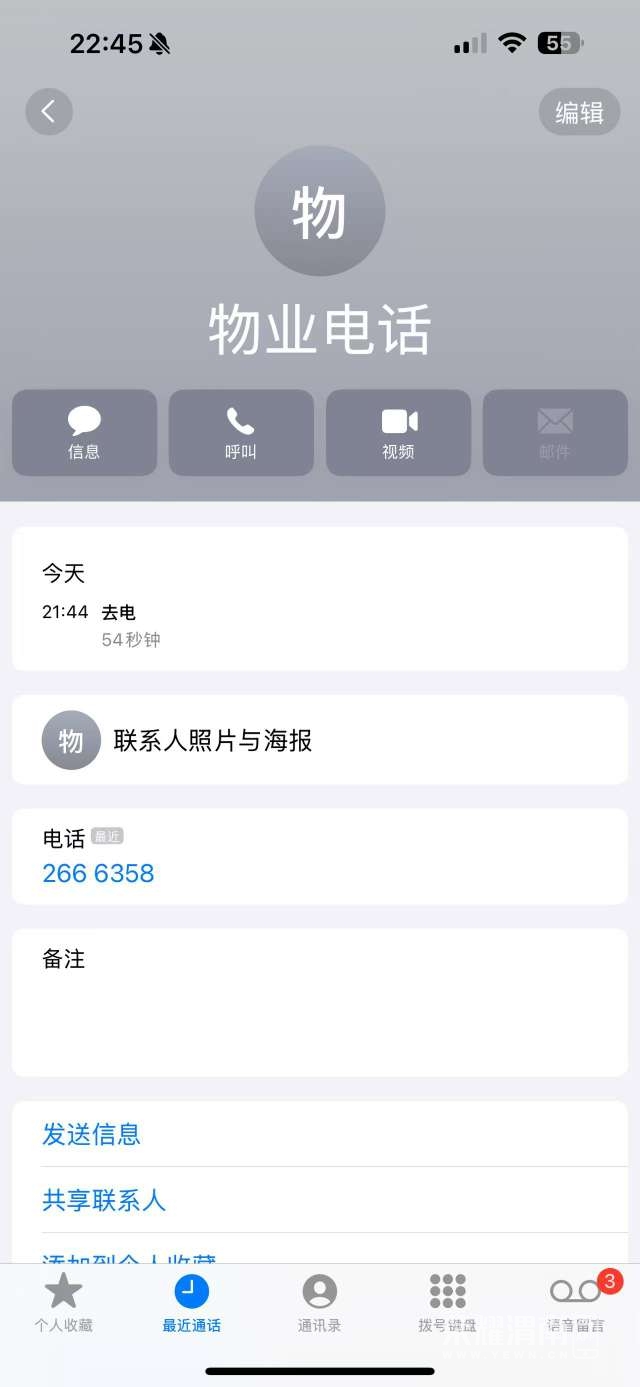The width and height of the screenshot is (640, 1387).
Task: Switch to the 语音留言 tab
Action: pyautogui.click(x=576, y=1303)
